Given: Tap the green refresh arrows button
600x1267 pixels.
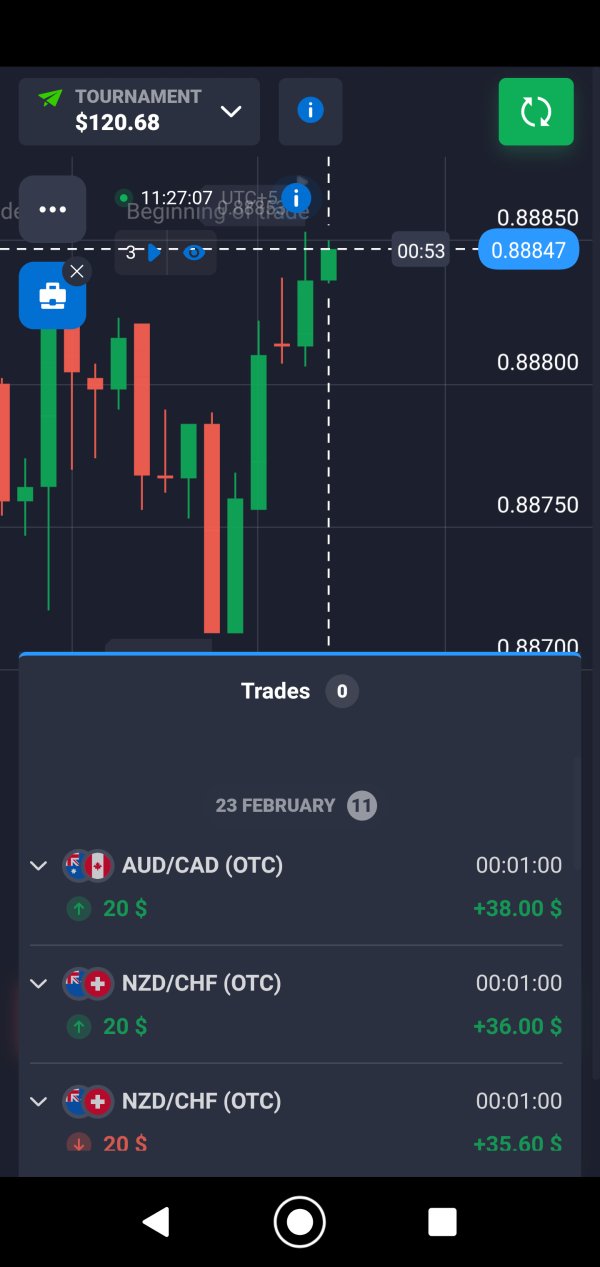Looking at the screenshot, I should point(536,112).
